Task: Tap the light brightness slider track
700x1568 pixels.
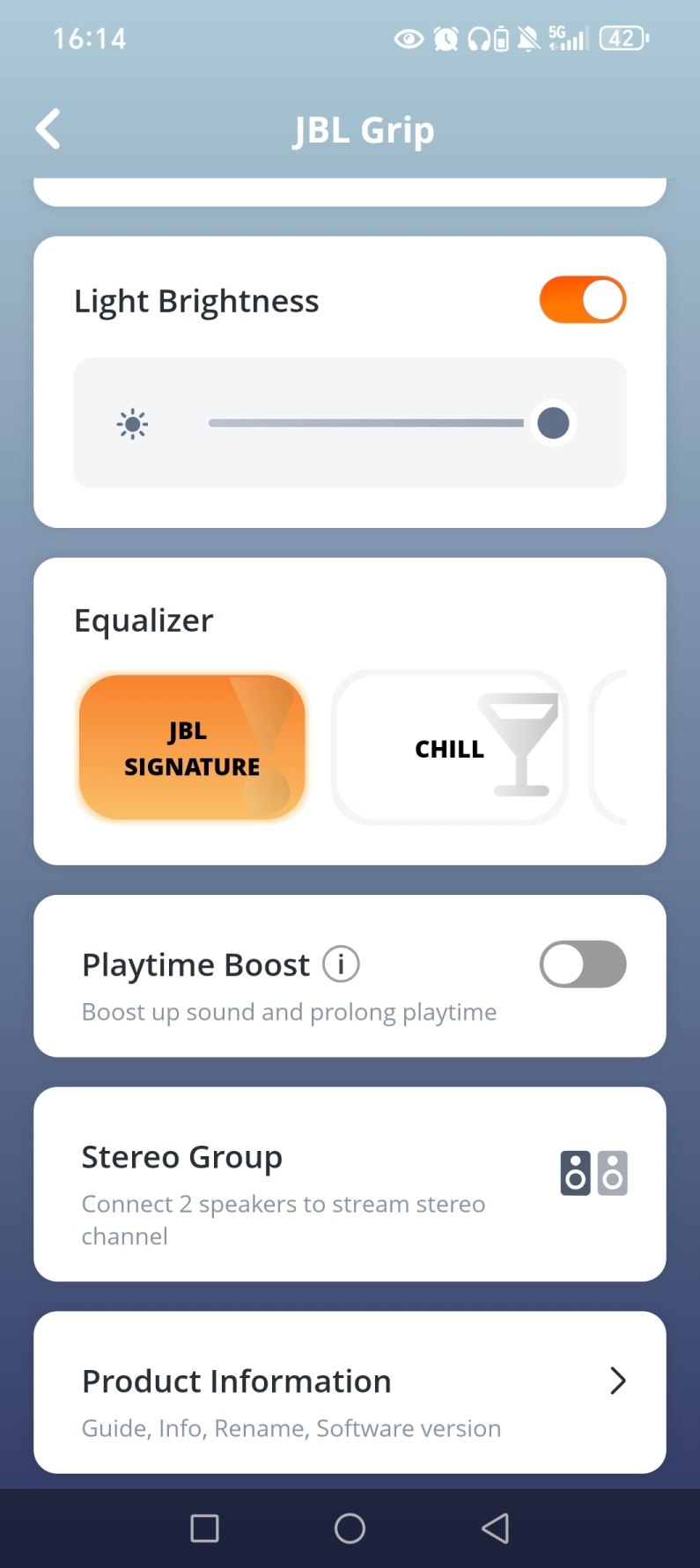Action: [365, 423]
